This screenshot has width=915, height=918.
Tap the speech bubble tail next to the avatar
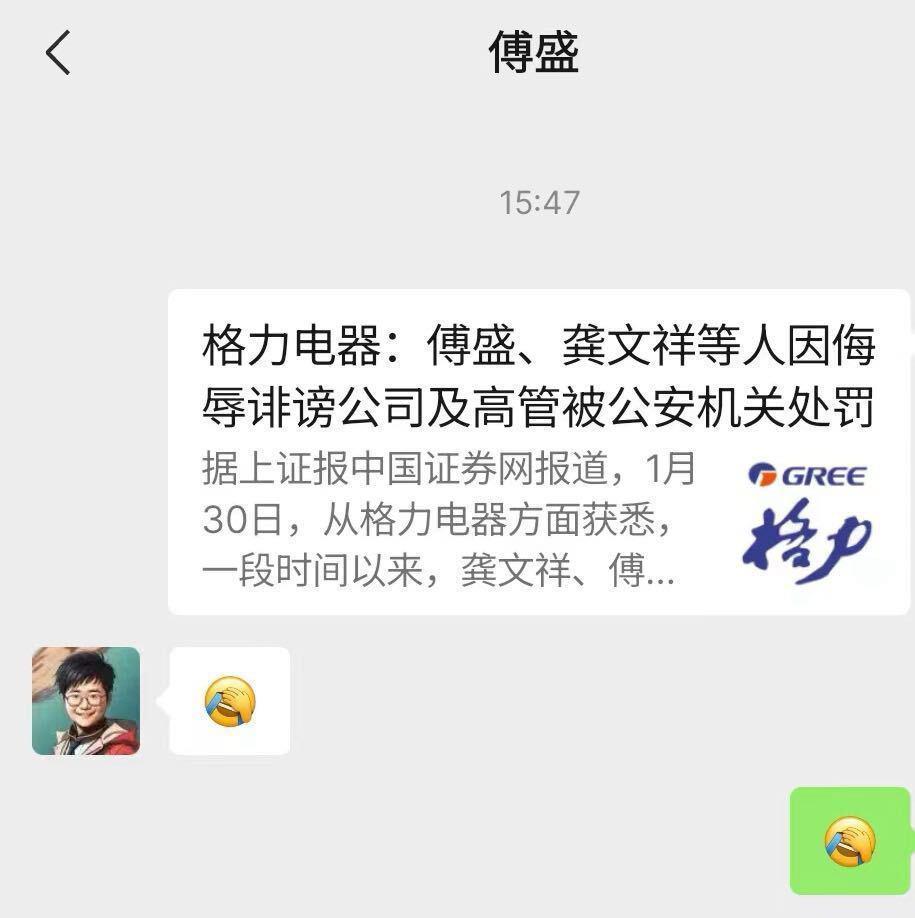point(163,700)
